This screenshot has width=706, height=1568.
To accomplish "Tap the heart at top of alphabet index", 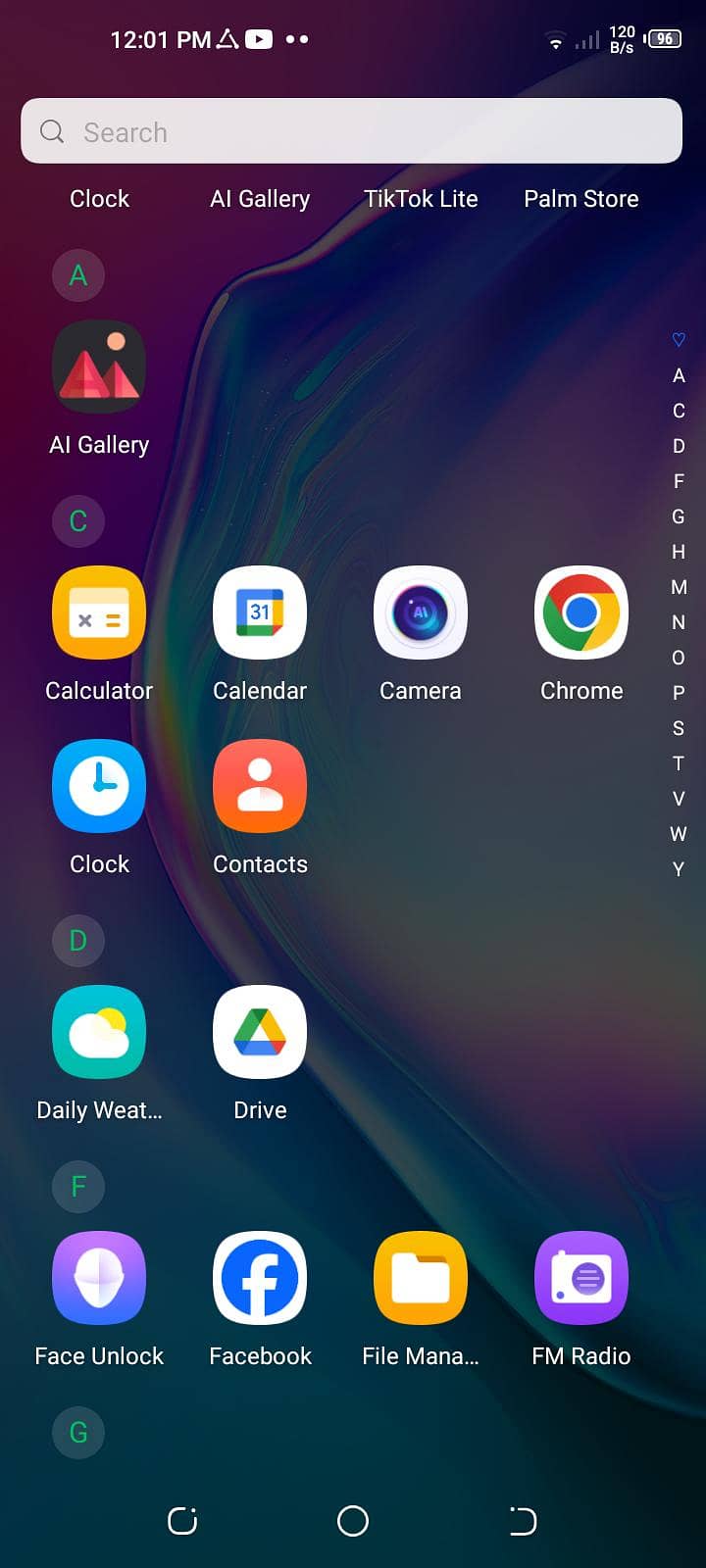I will click(x=679, y=340).
